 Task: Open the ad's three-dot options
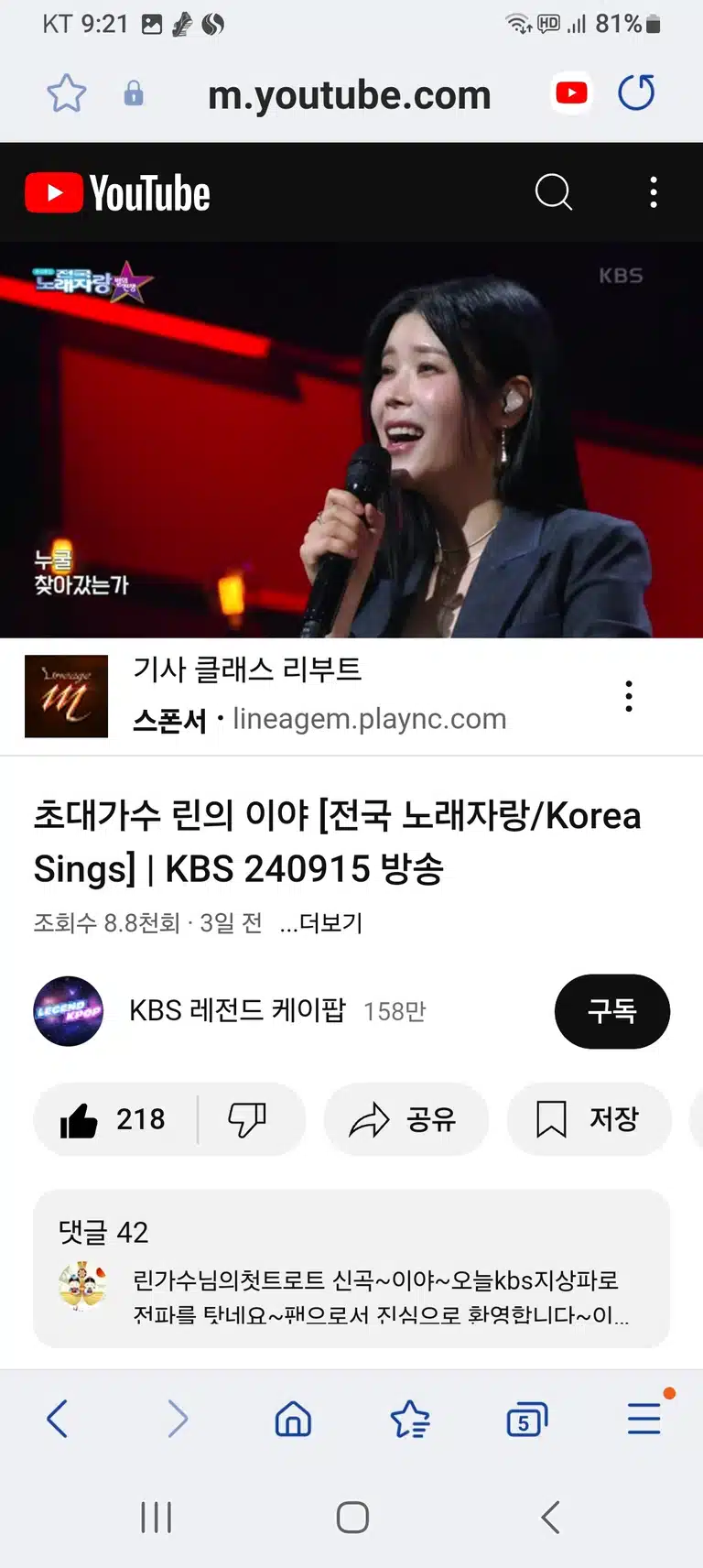[629, 696]
